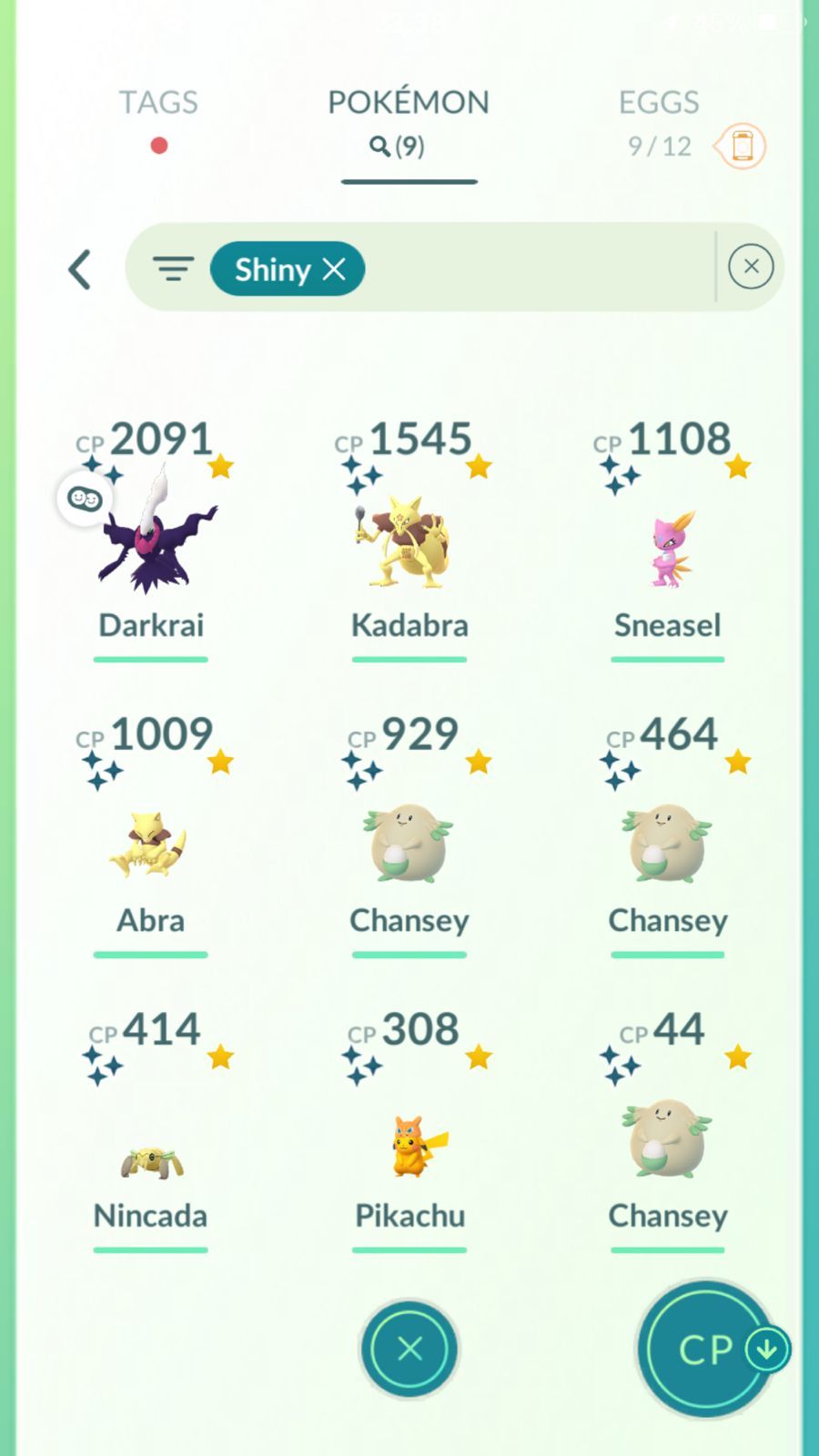819x1456 pixels.
Task: Remove the Shiny filter chip
Action: [334, 268]
